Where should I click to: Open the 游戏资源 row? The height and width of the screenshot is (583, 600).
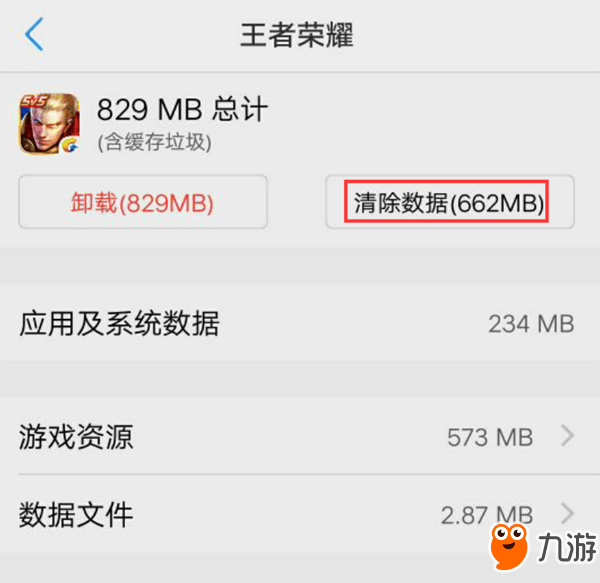coord(298,437)
